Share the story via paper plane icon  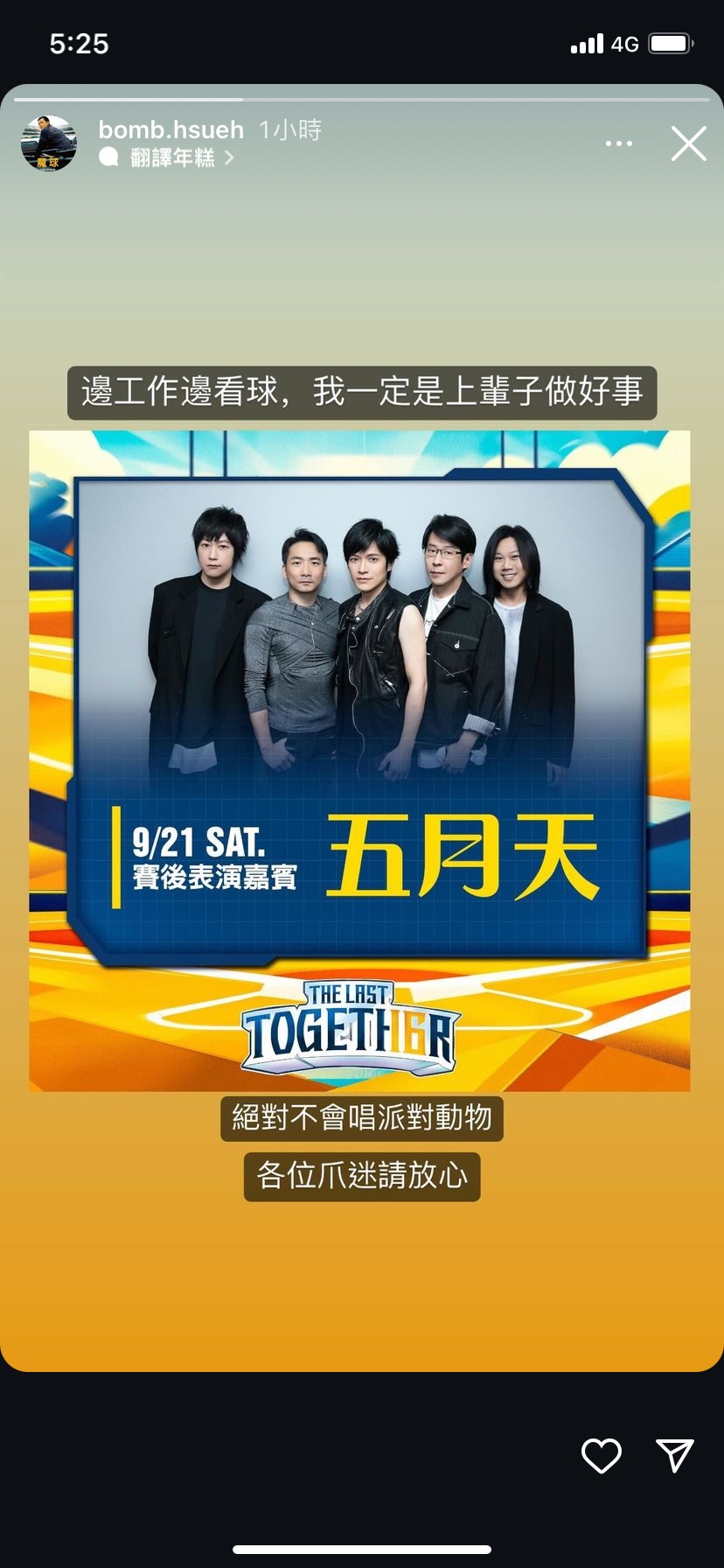click(x=674, y=1455)
